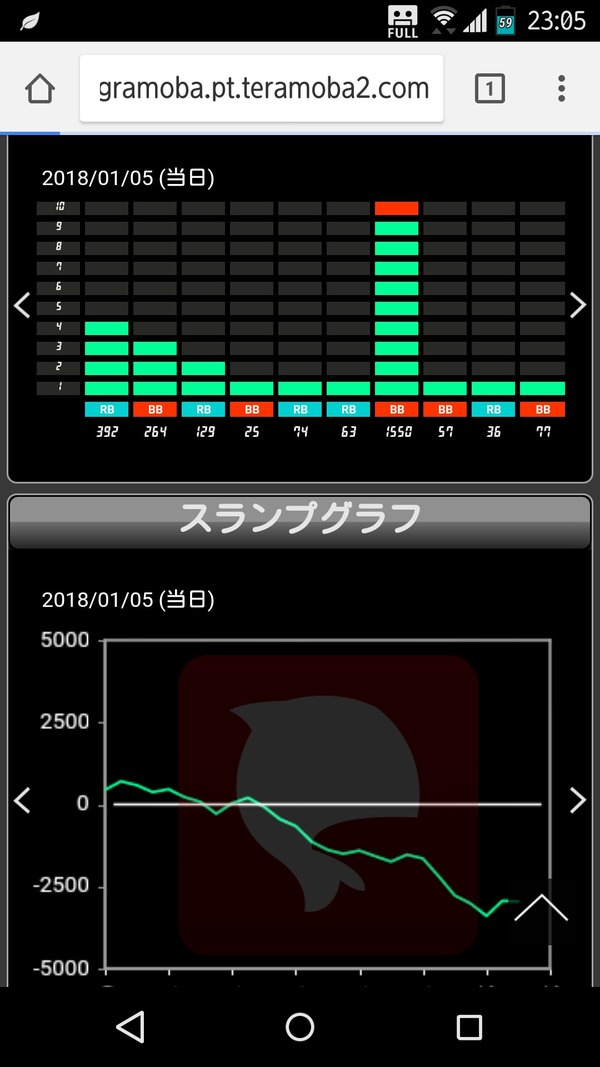Image resolution: width=600 pixels, height=1067 pixels.
Task: Tap the gramoba.pt.teramoba2.com address bar
Action: pos(262,88)
